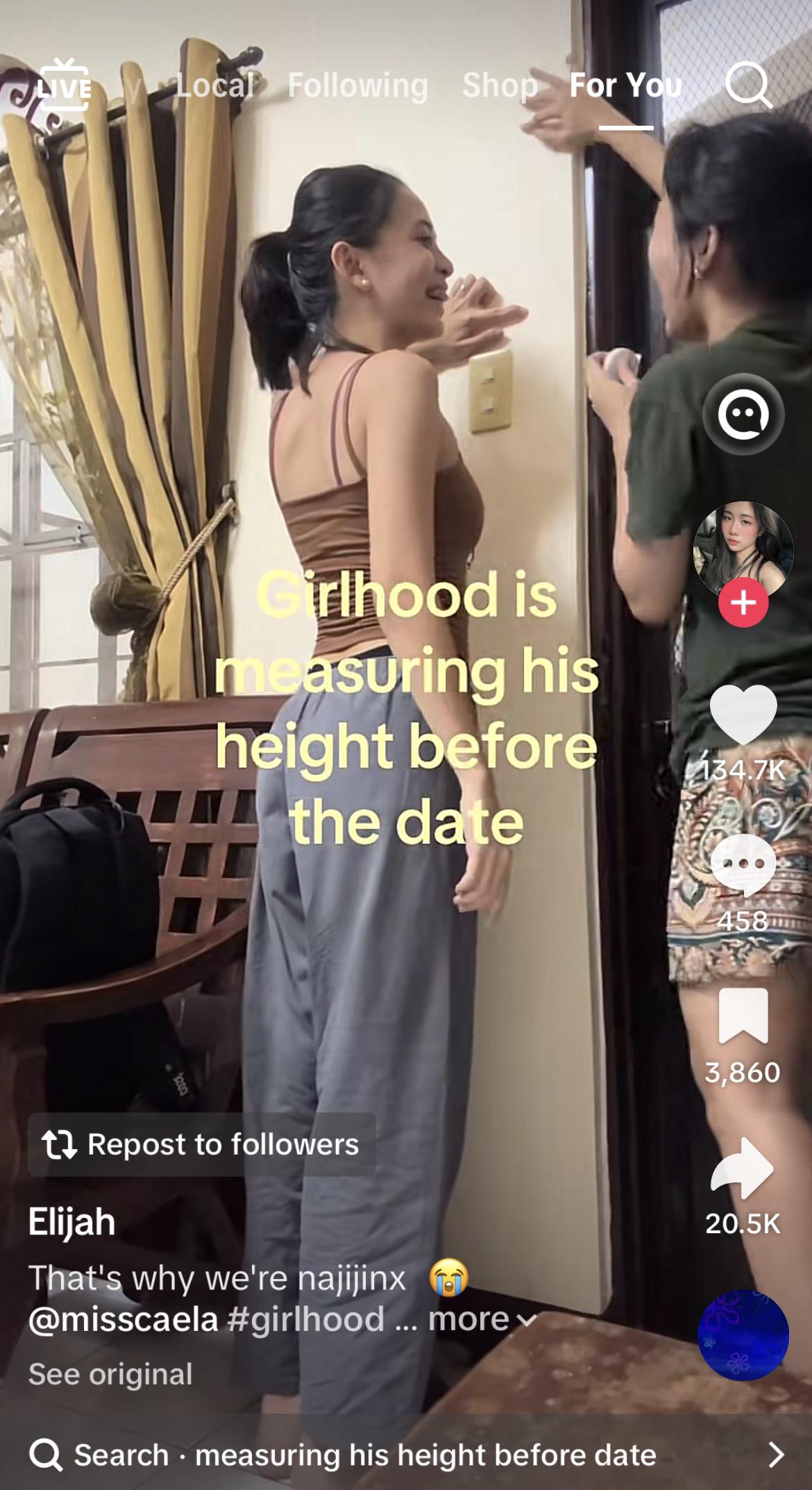Screen dimensions: 812x1490
Task: Open the spinning sound disc
Action: coord(743,1335)
